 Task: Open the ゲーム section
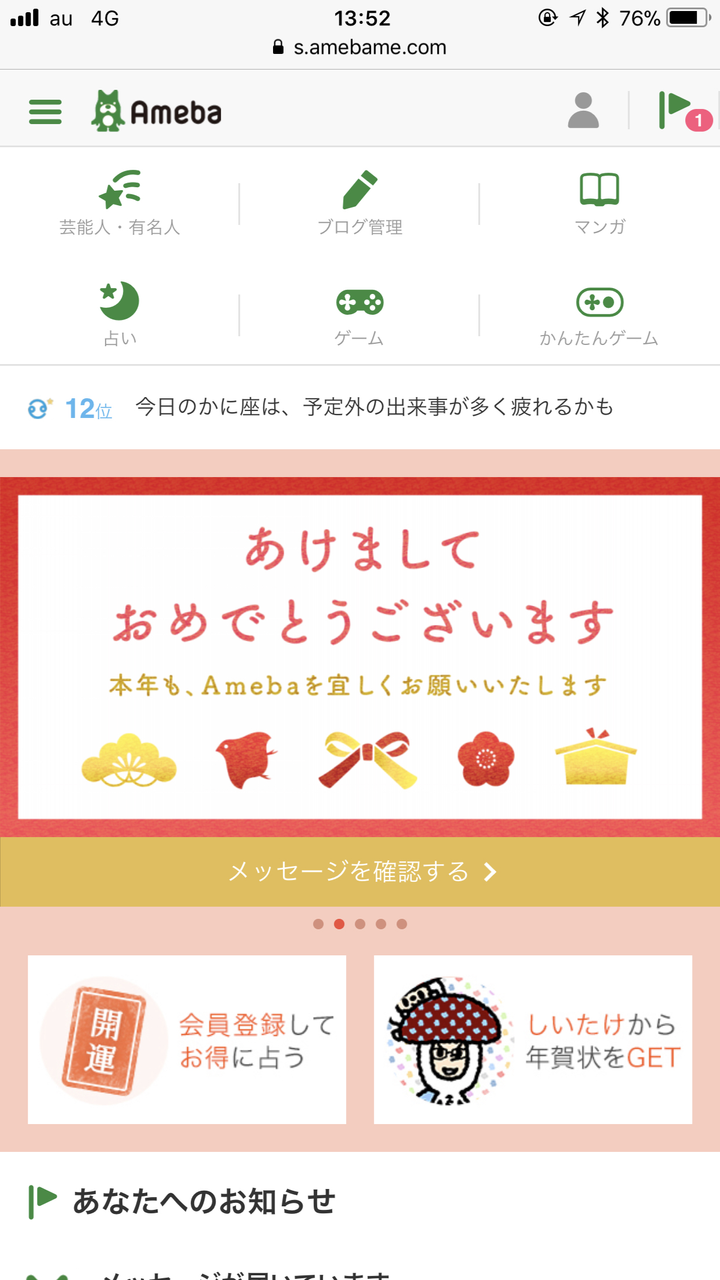[x=360, y=314]
